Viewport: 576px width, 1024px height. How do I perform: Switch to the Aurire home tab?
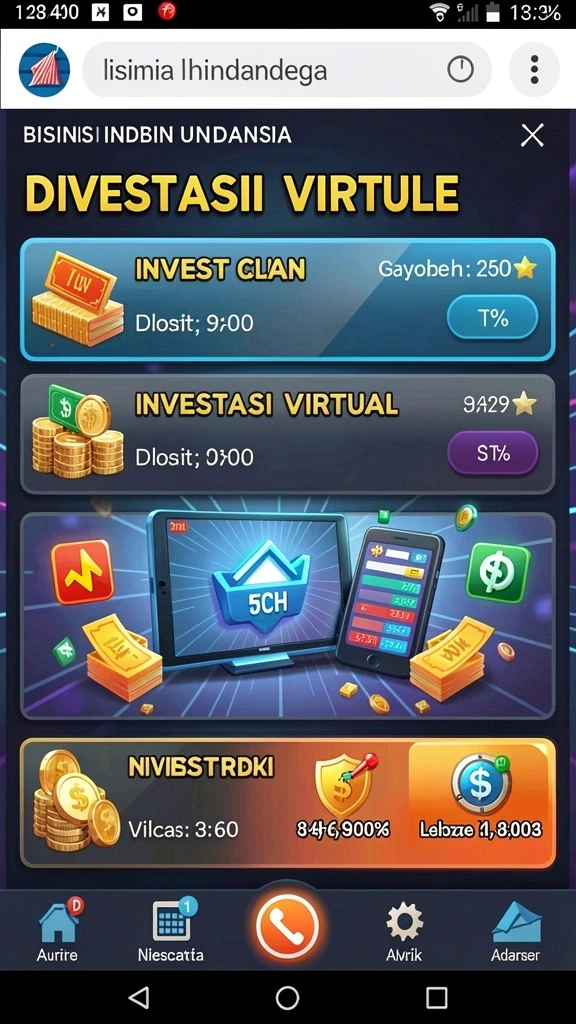[57, 930]
